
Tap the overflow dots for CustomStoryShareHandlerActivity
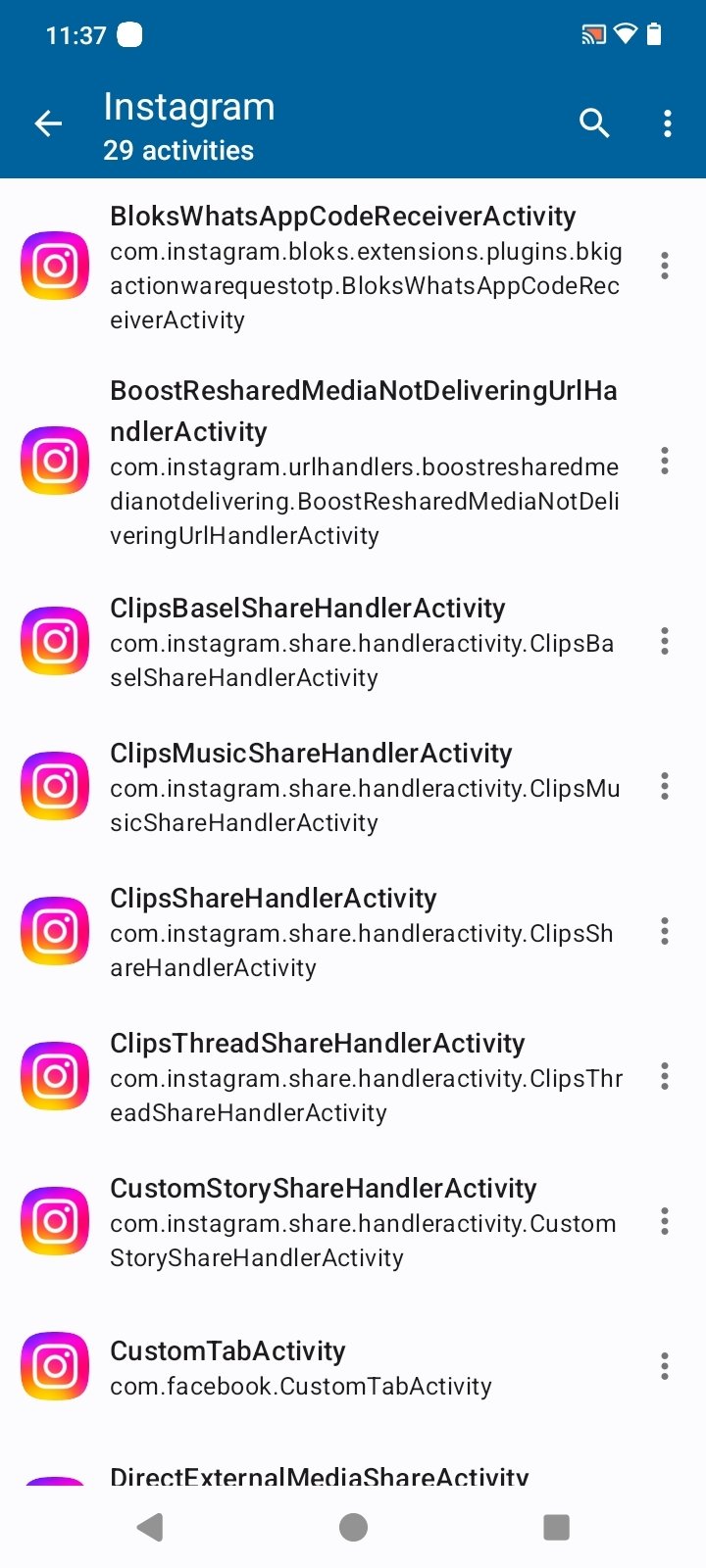point(665,1221)
